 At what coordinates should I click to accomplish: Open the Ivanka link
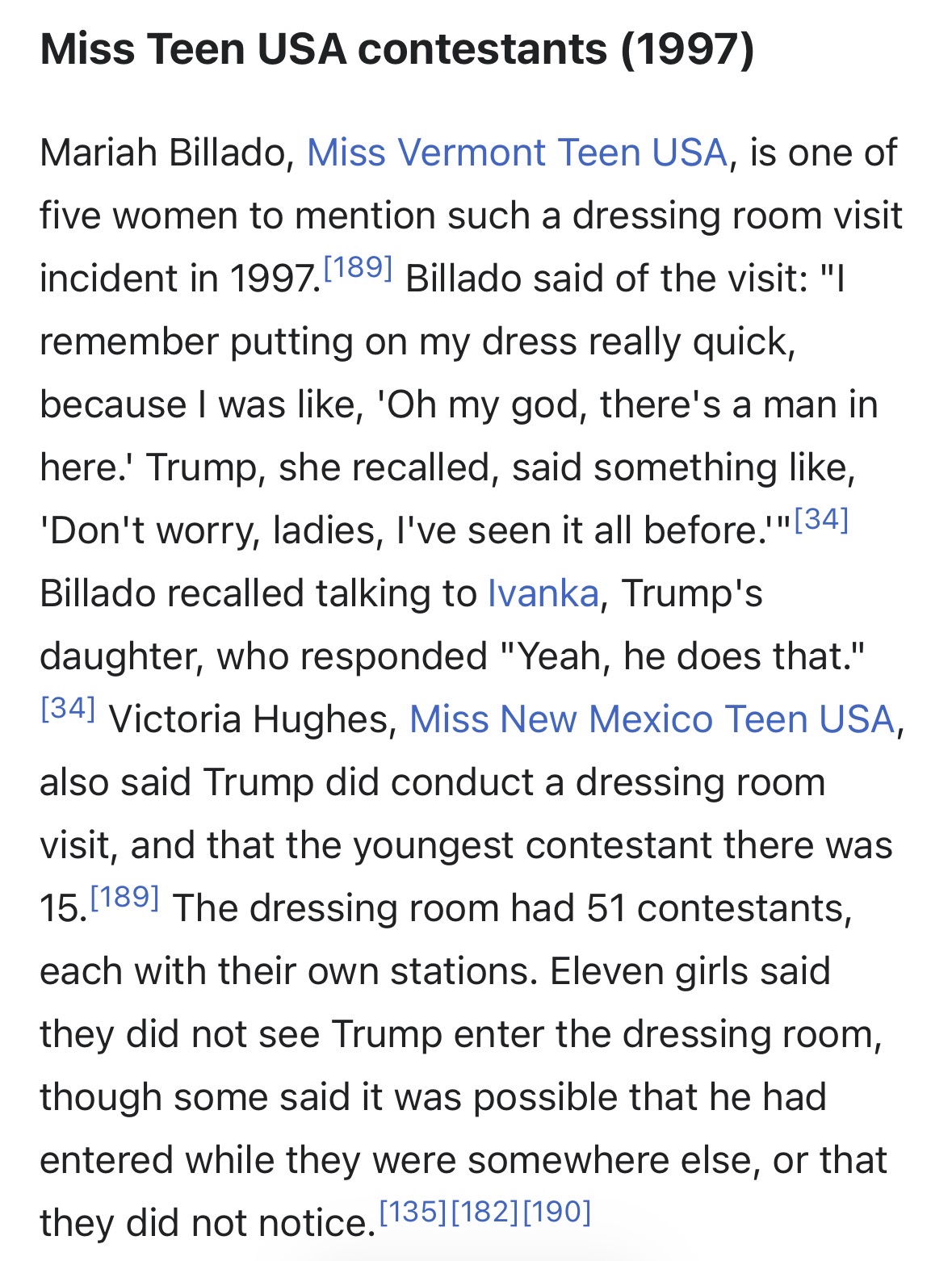[543, 593]
